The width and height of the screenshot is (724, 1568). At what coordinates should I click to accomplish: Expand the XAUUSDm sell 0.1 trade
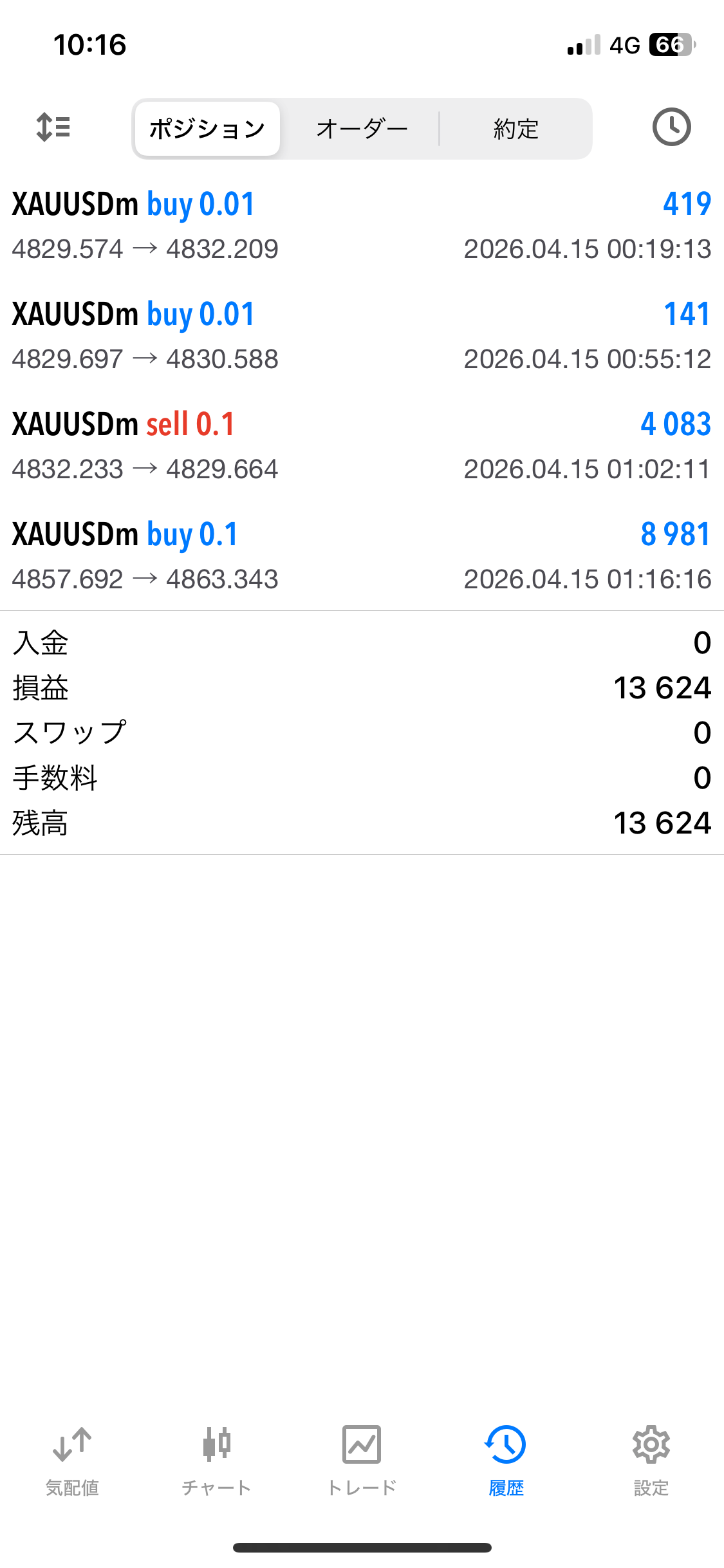[x=362, y=446]
